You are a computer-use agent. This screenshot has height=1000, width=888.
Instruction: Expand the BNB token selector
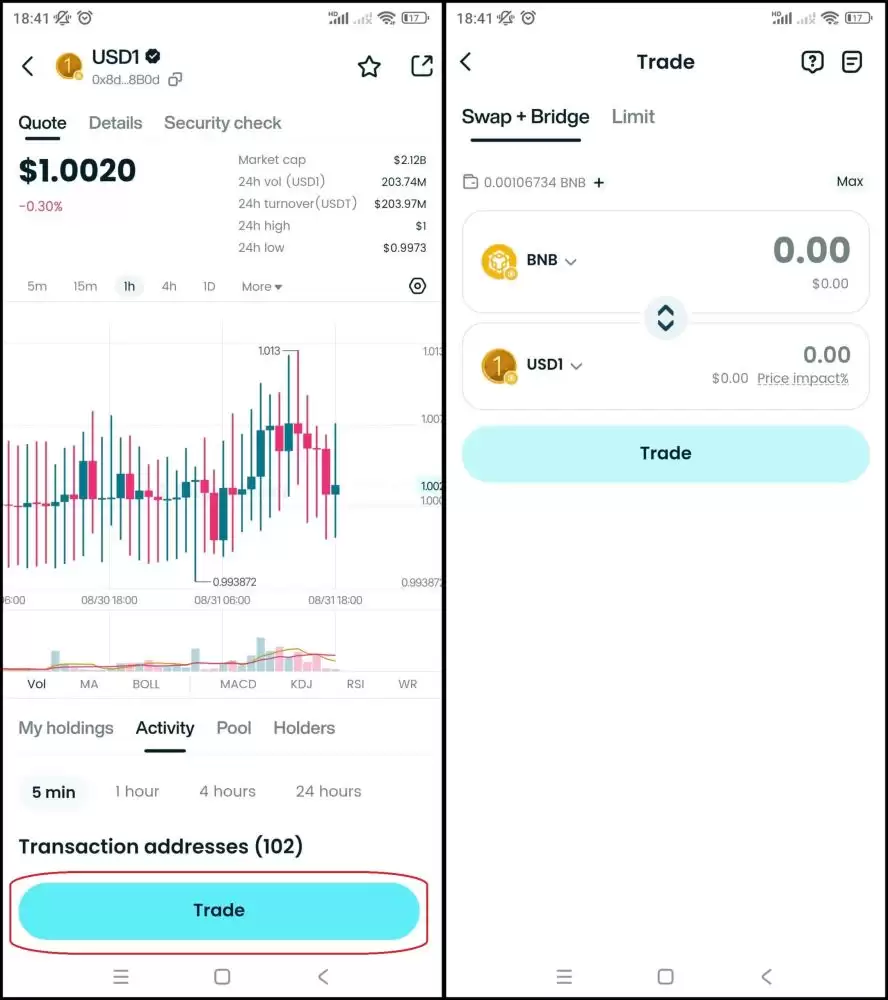click(x=551, y=260)
